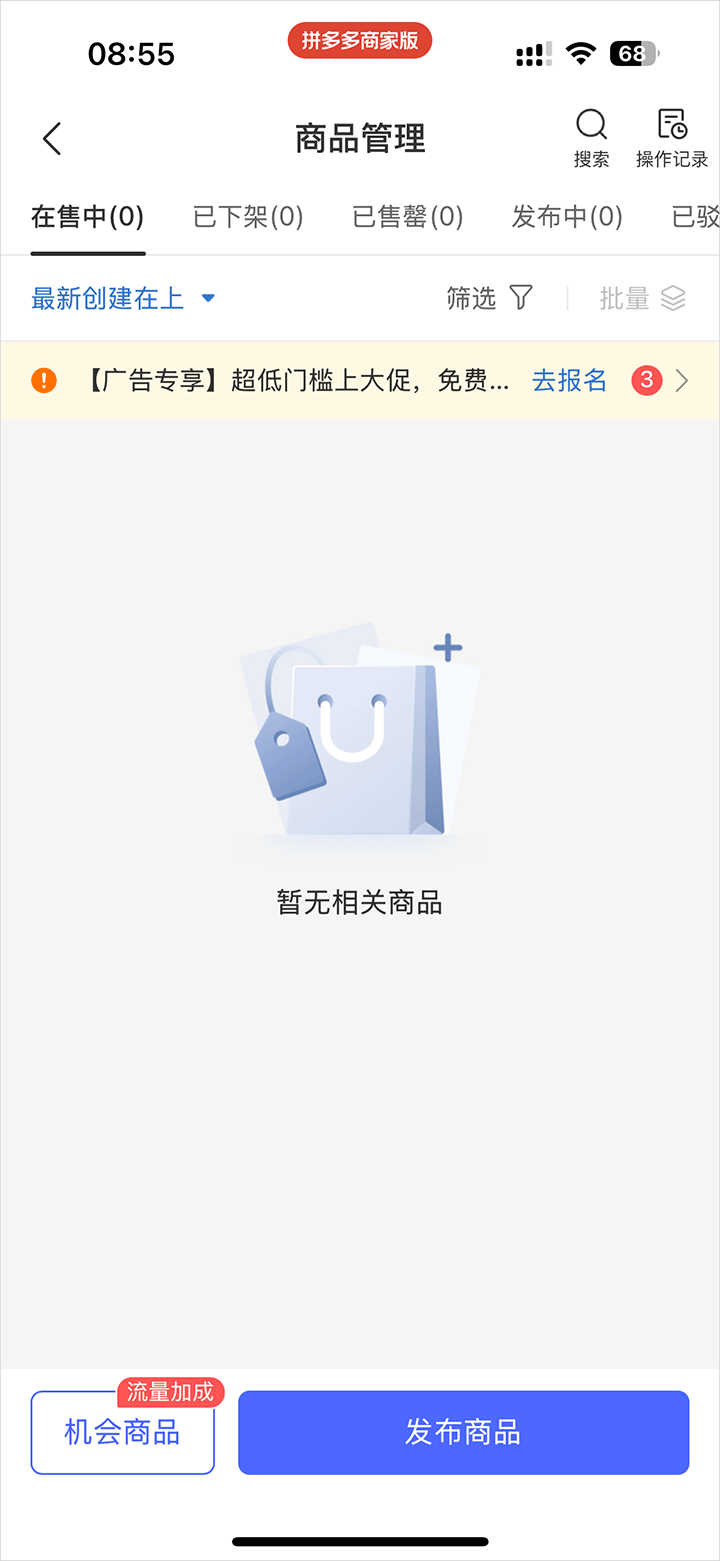Expand the promo banner chevron arrow
The height and width of the screenshot is (1561, 720).
682,381
